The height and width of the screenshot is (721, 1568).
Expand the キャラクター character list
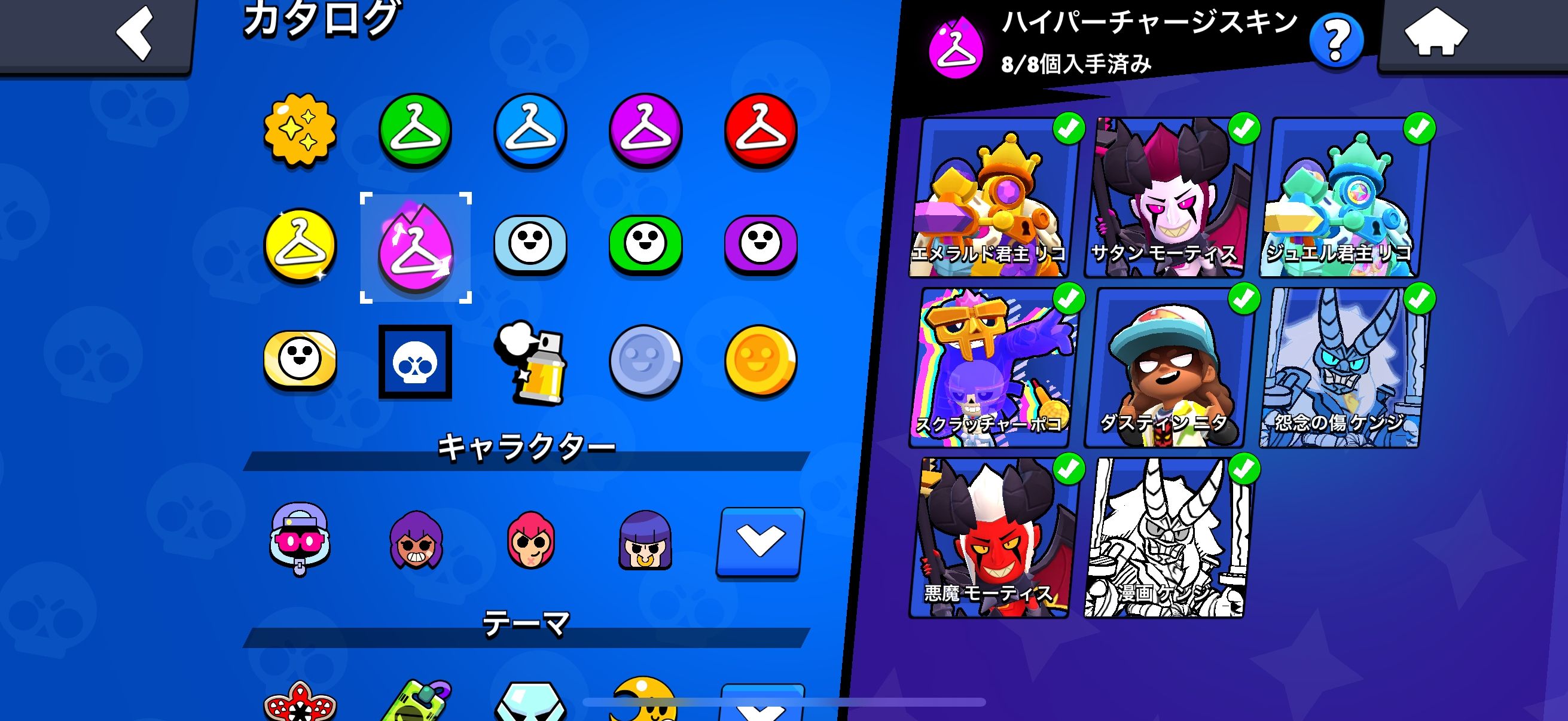pyautogui.click(x=759, y=541)
